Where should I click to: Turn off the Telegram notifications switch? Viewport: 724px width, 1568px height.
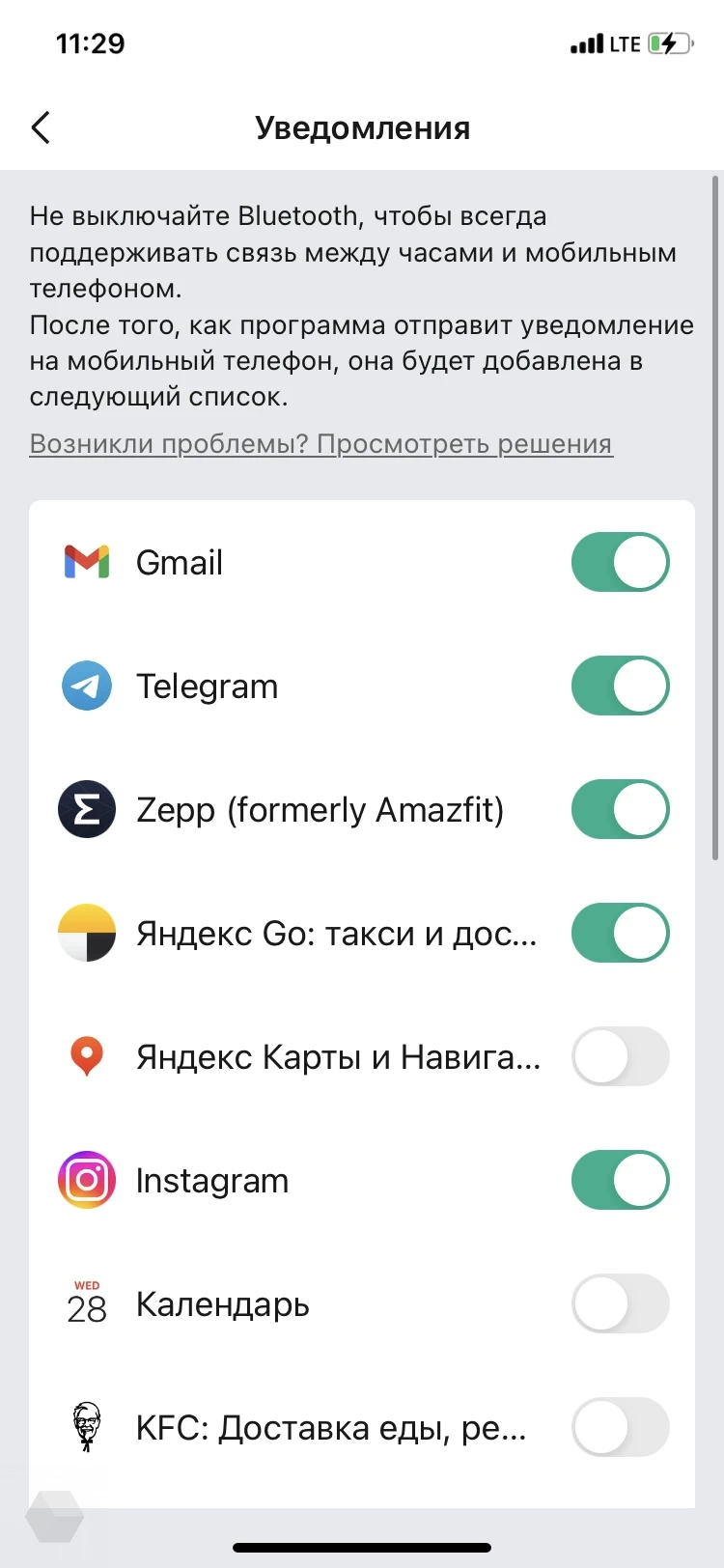coord(620,686)
